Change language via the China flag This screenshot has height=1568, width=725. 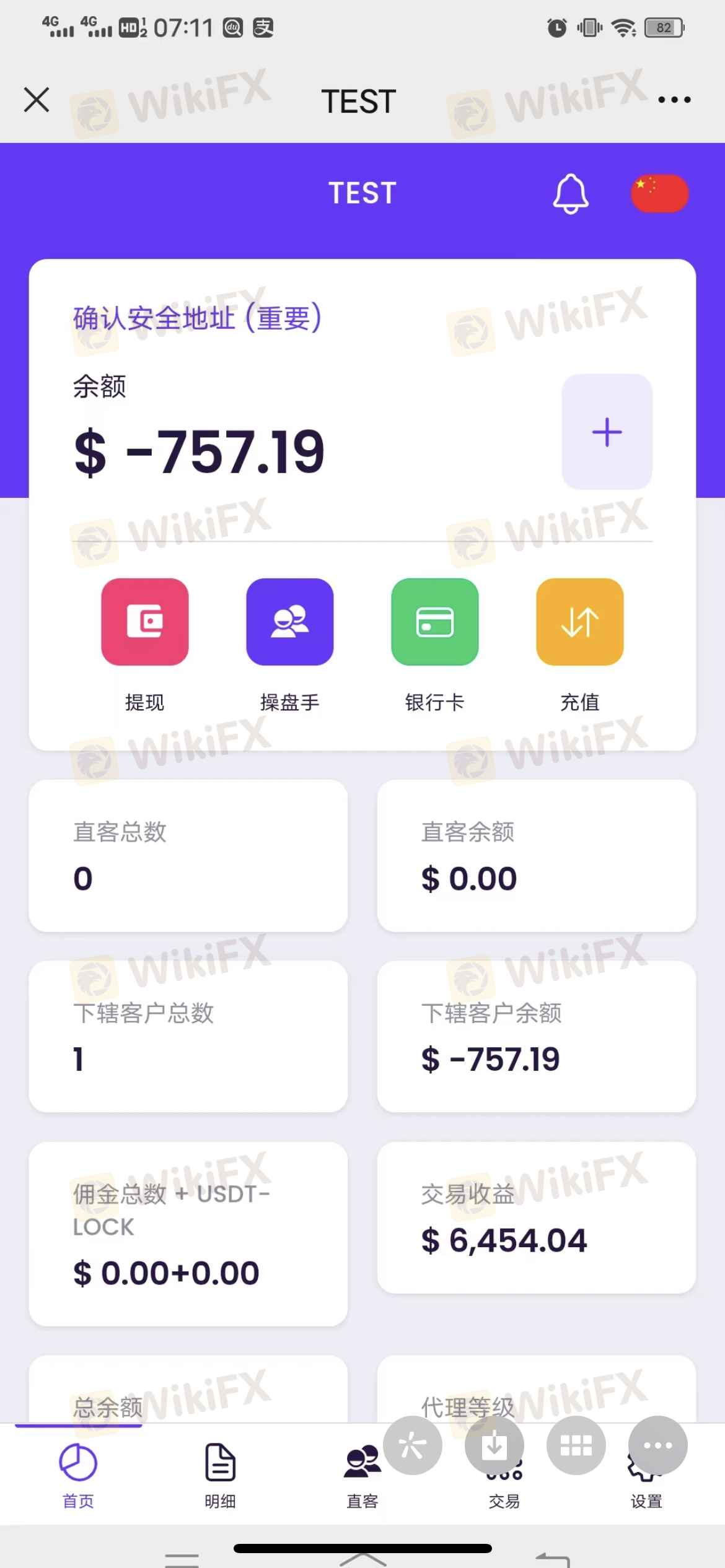click(x=659, y=194)
